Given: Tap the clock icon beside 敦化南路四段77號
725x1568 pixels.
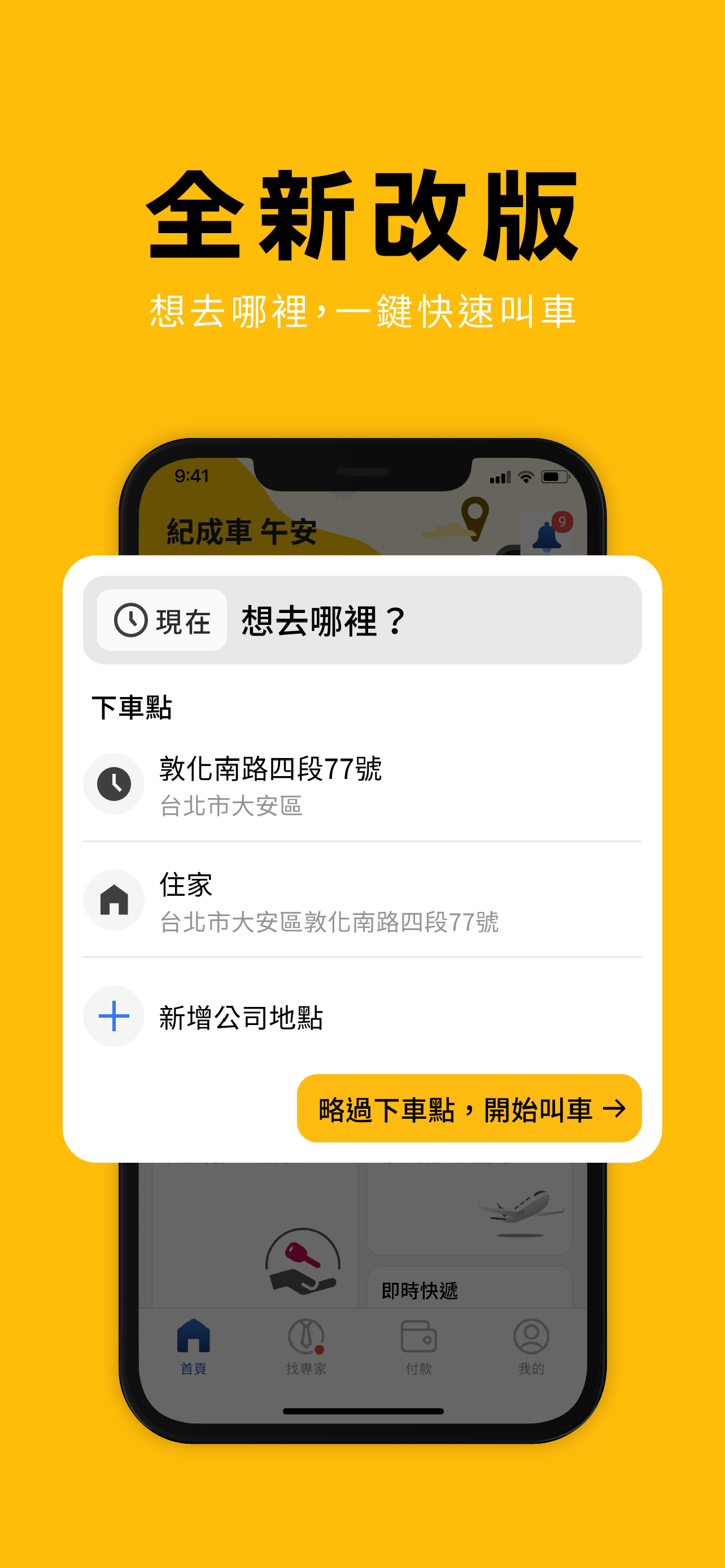Looking at the screenshot, I should click(113, 783).
